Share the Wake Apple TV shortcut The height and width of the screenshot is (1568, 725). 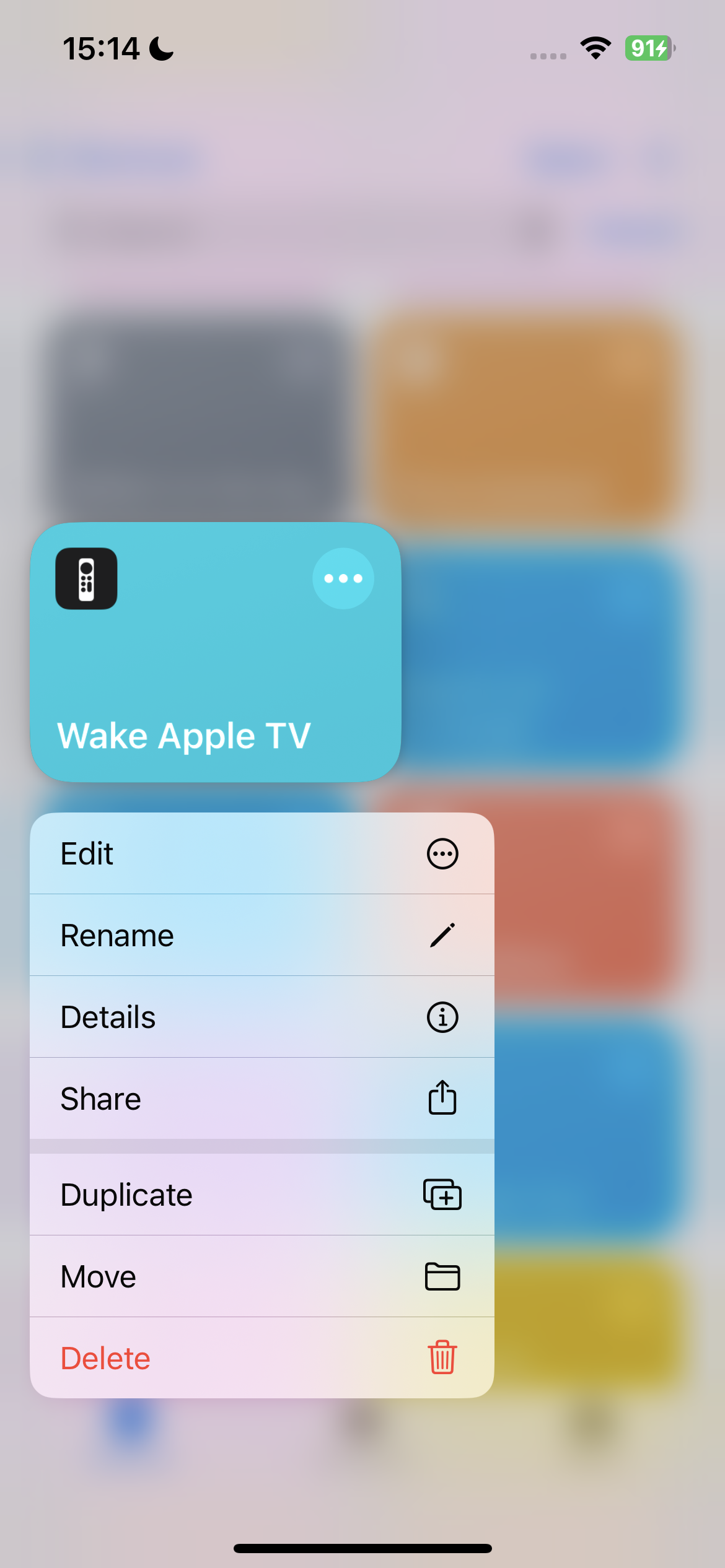(261, 1099)
